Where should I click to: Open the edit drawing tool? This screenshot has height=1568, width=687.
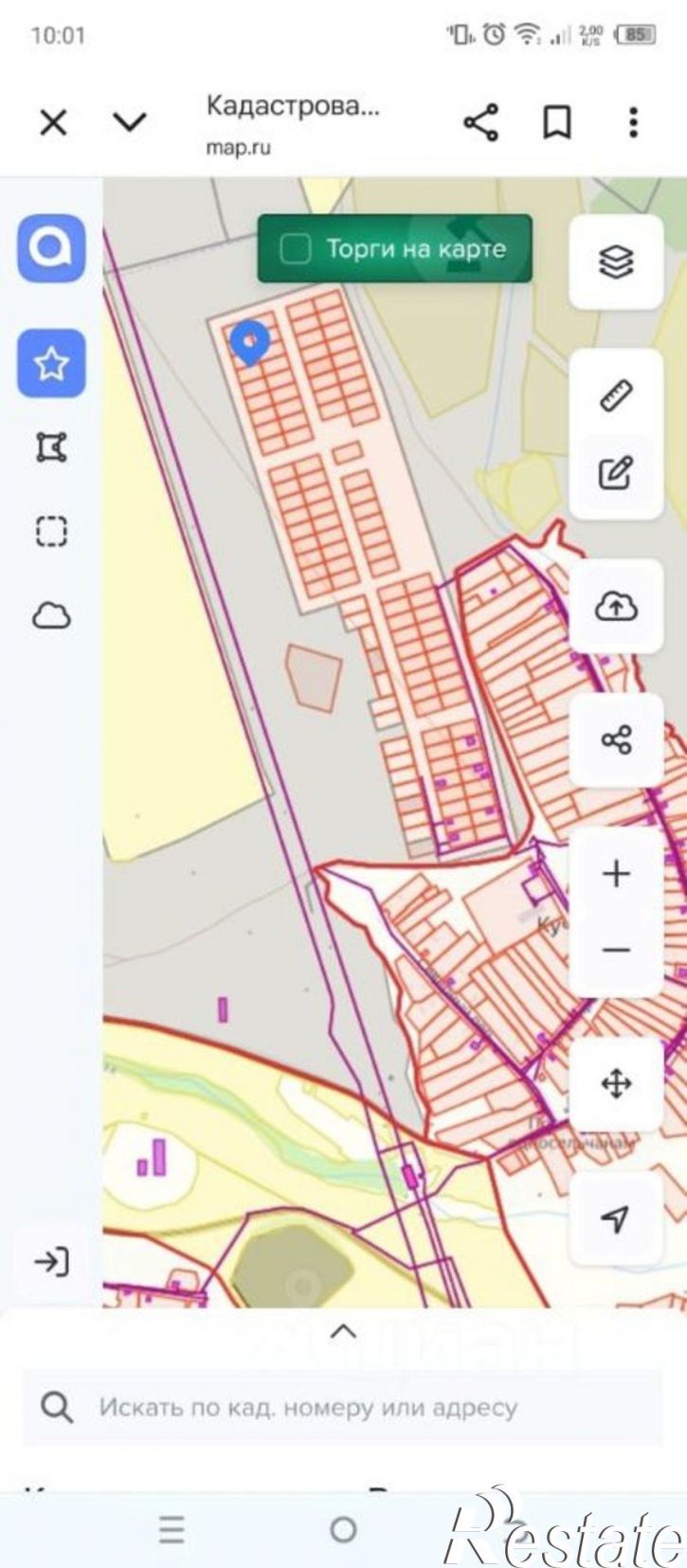tap(616, 471)
